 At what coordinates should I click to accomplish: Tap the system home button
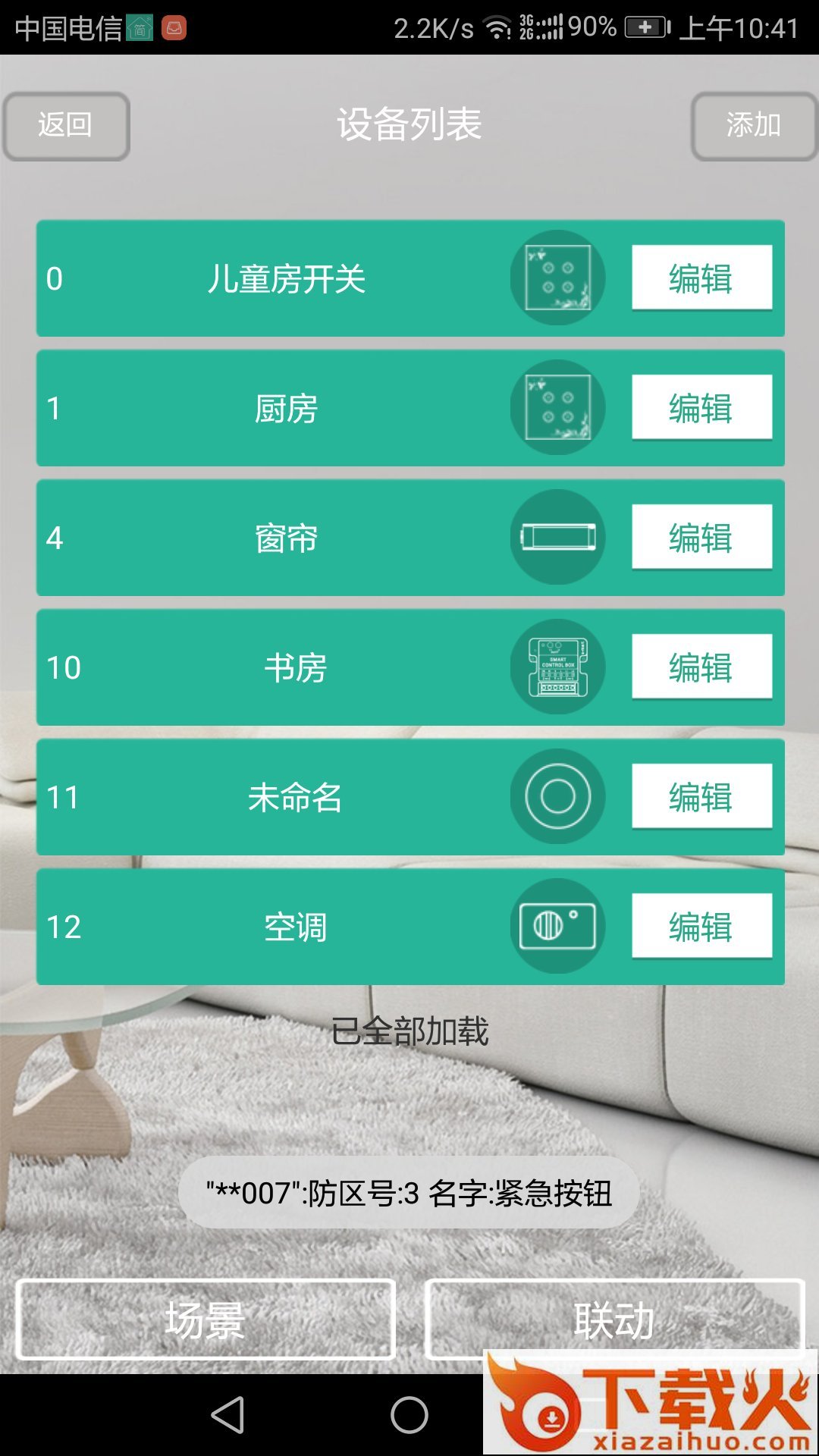409,1415
